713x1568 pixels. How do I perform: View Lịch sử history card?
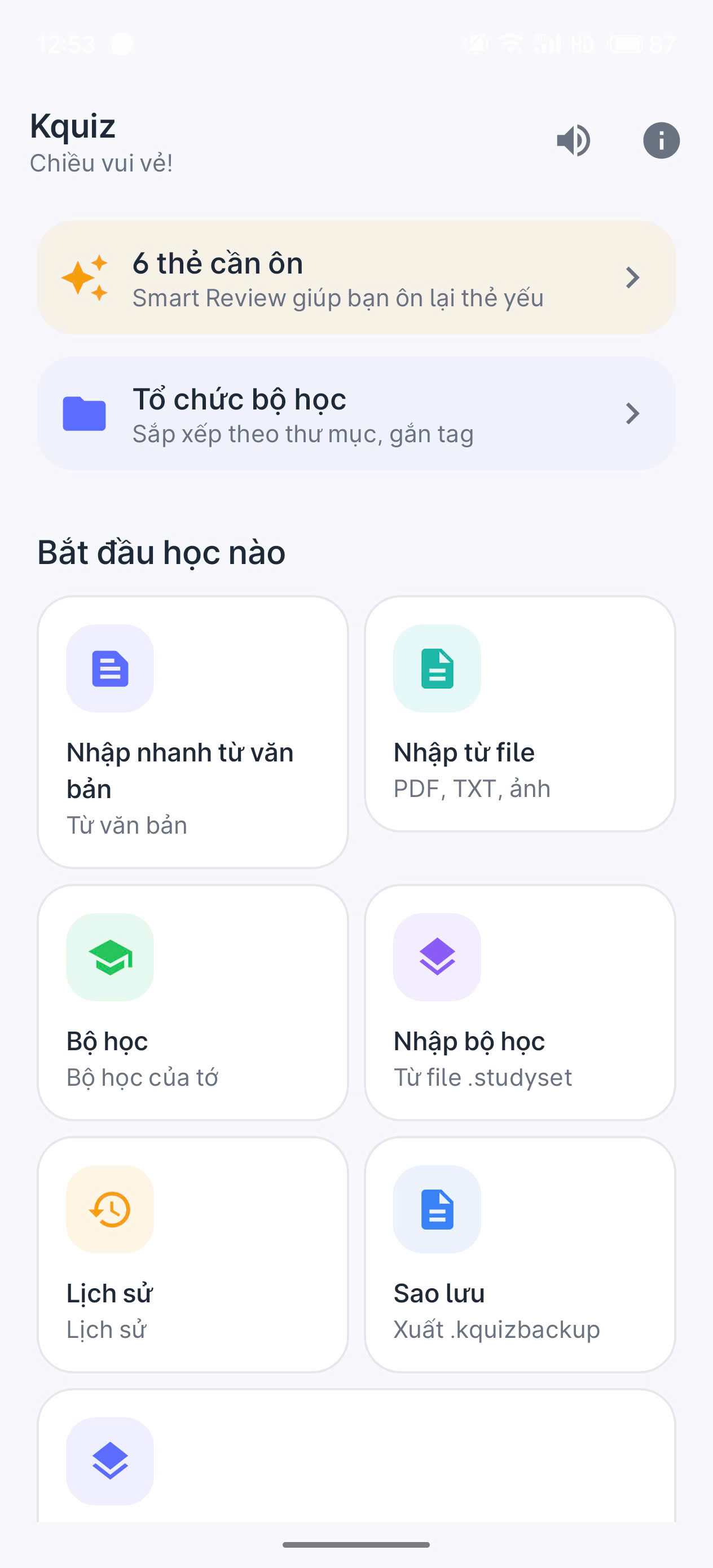point(192,1254)
